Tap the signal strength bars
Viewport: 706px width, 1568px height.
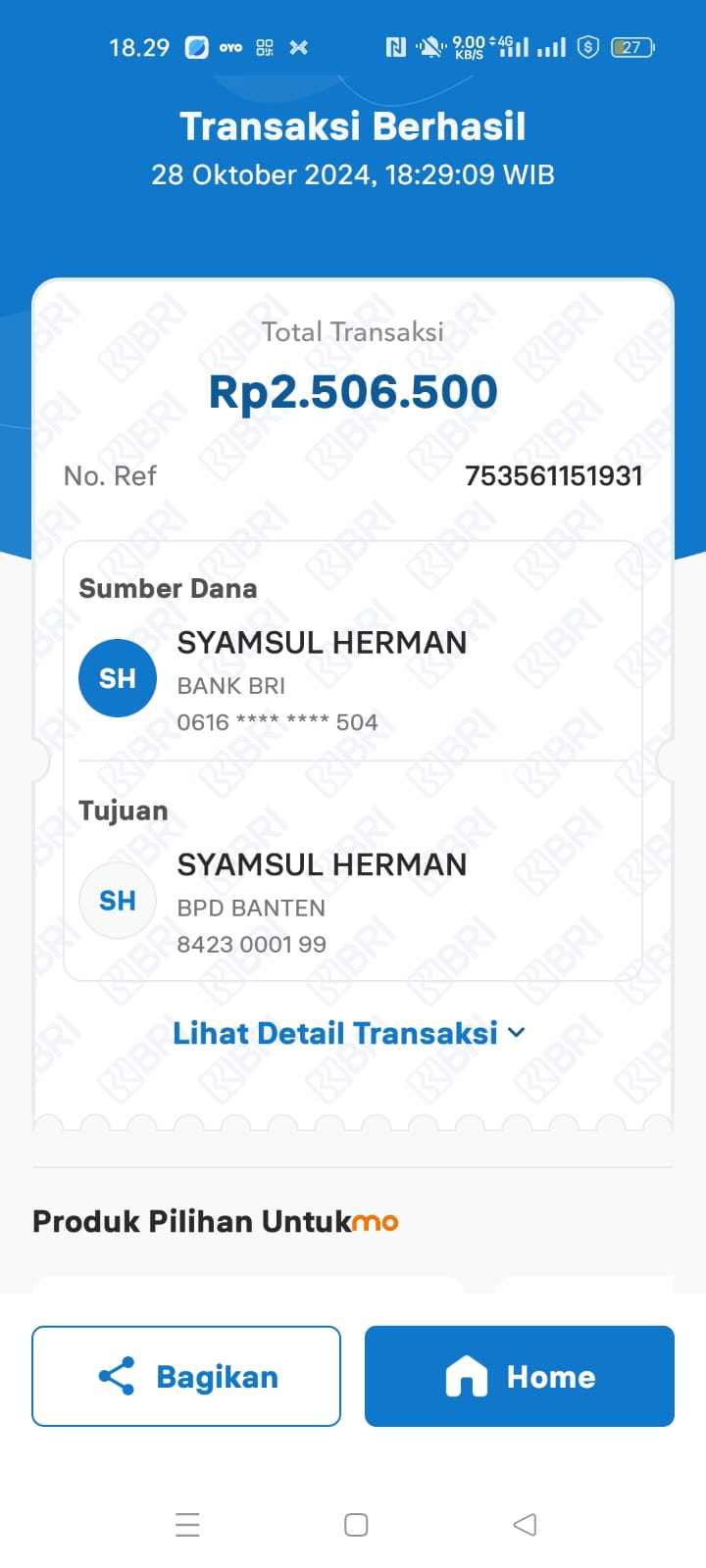552,44
